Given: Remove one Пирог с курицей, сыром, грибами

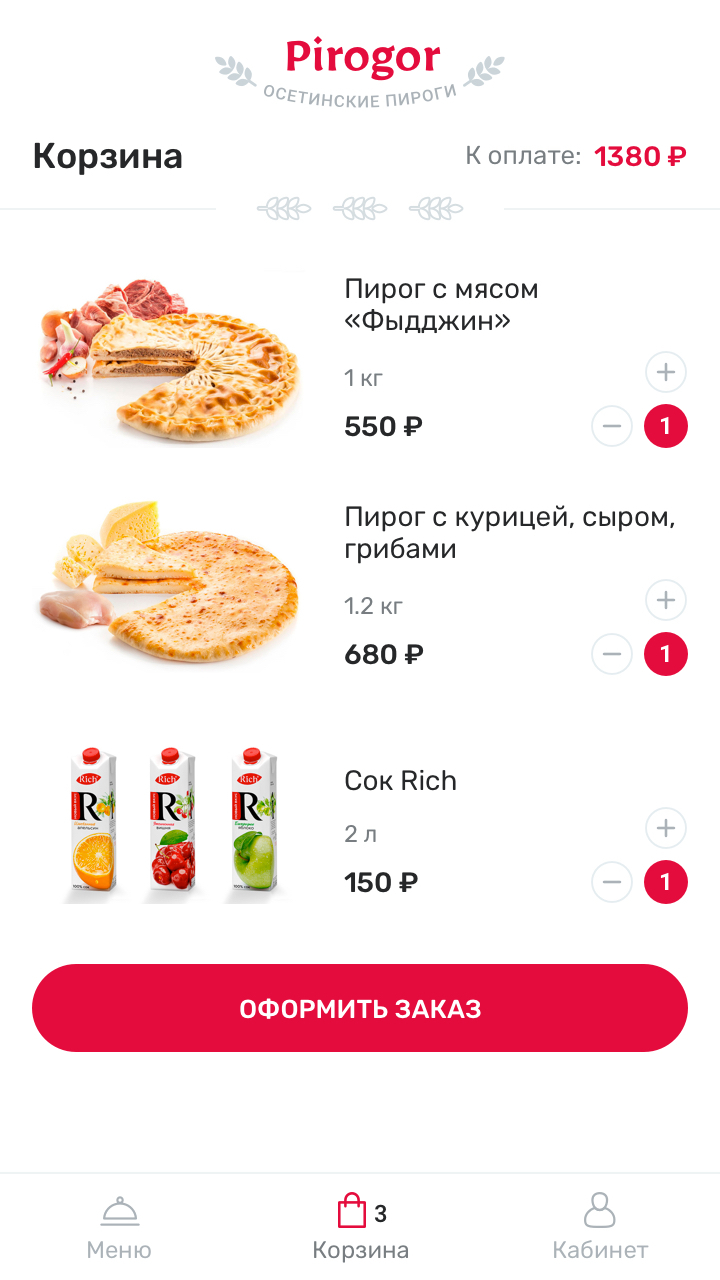Looking at the screenshot, I should coord(612,655).
